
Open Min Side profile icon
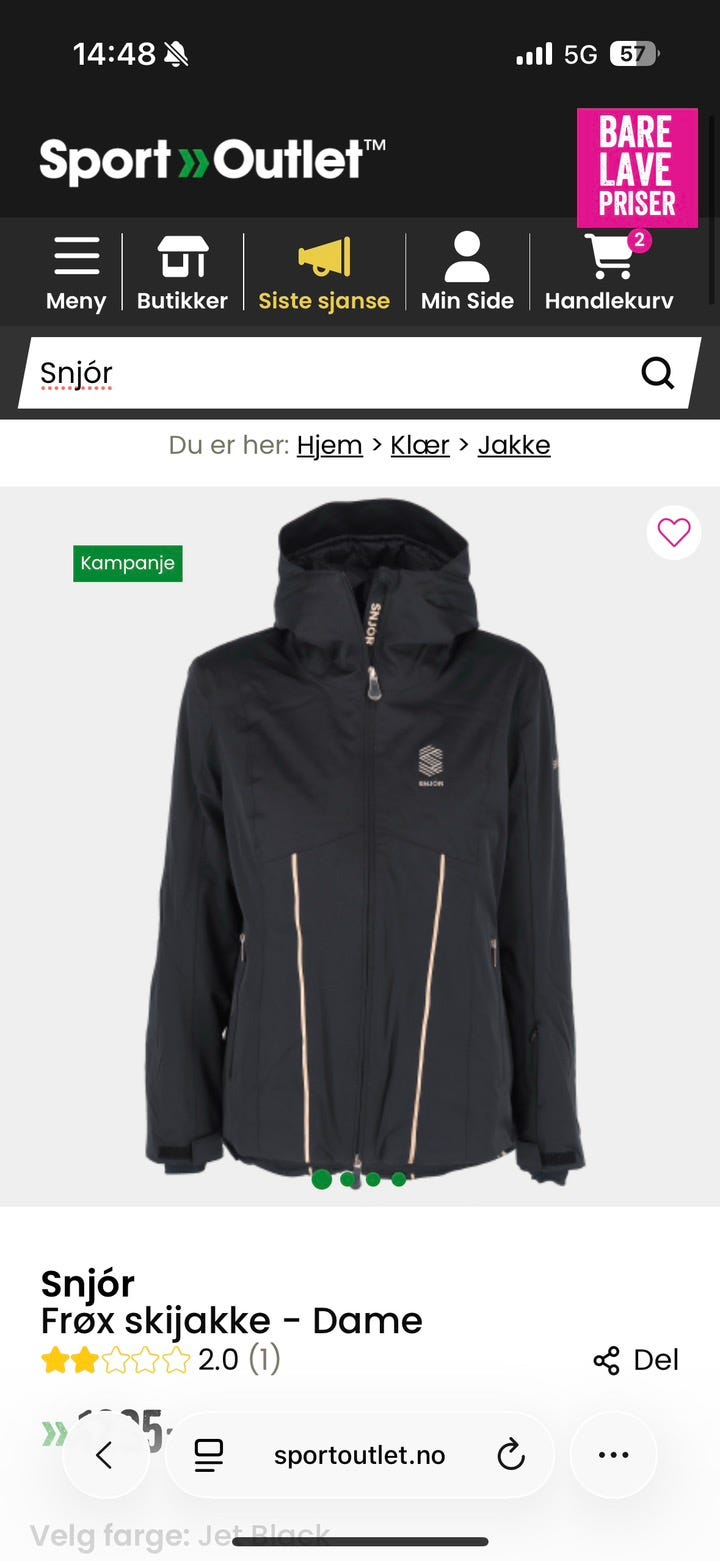click(467, 253)
